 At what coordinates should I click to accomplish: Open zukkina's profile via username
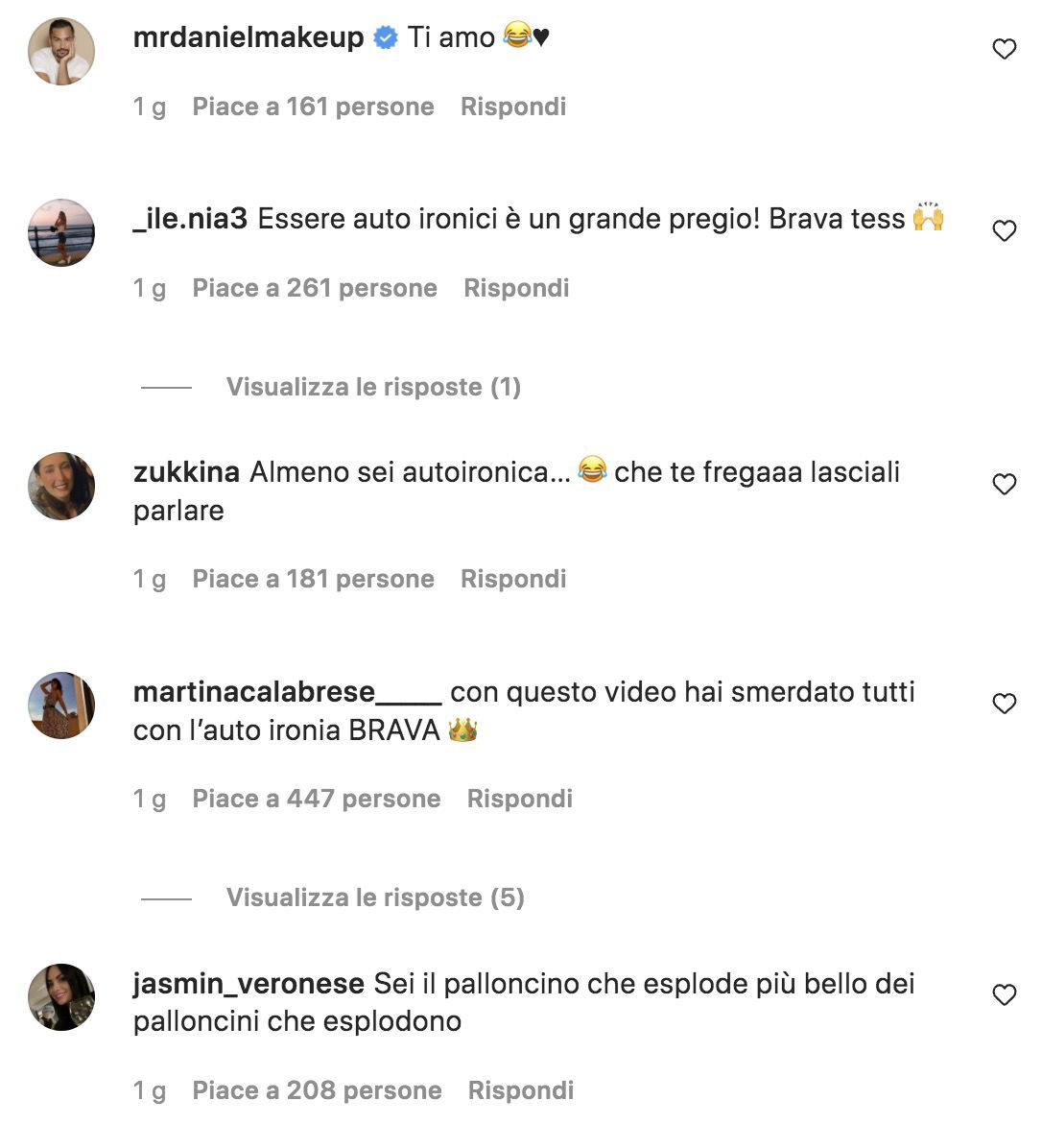[186, 472]
